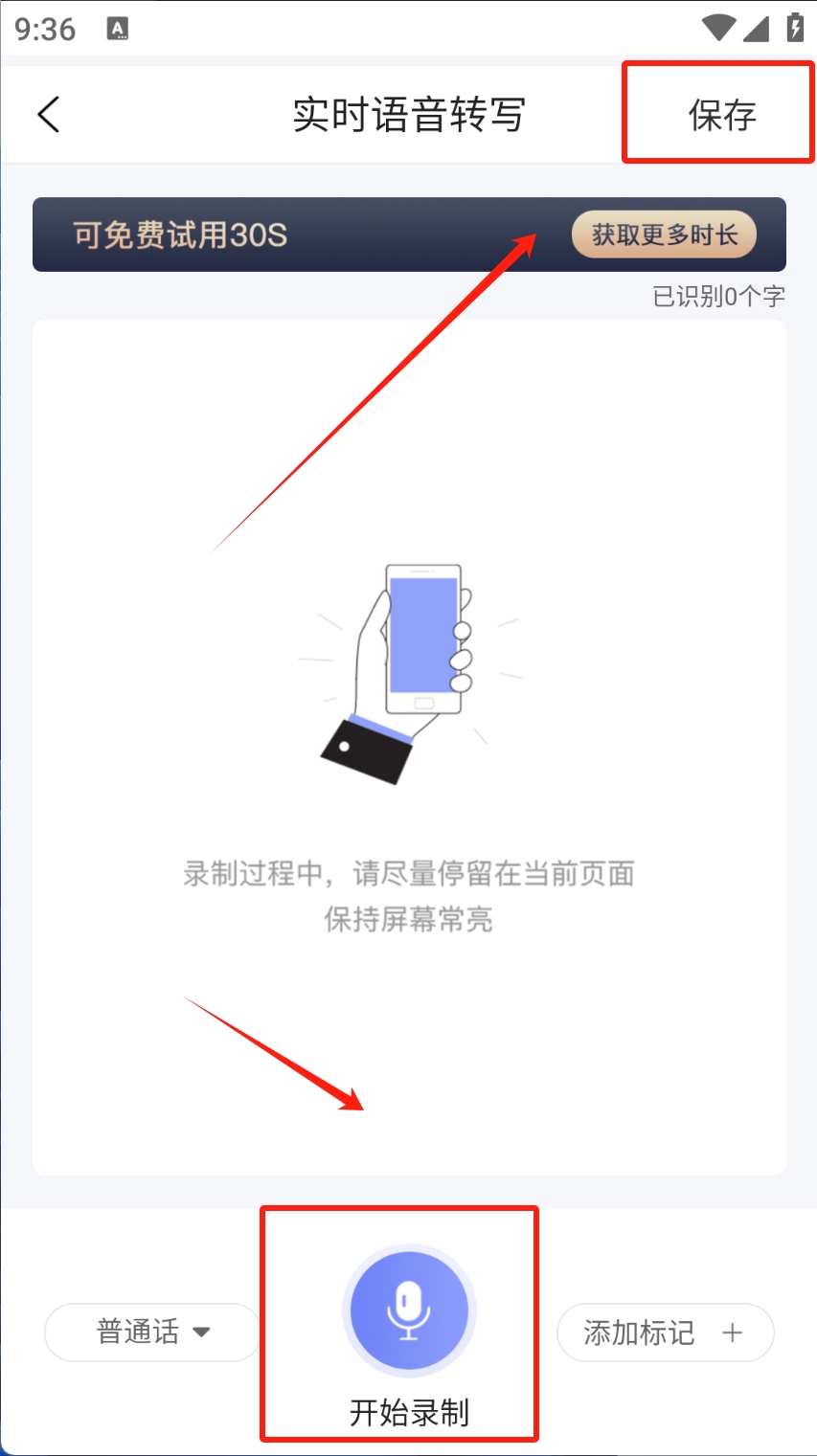
Task: Tap 保存 to save the transcription
Action: (721, 115)
